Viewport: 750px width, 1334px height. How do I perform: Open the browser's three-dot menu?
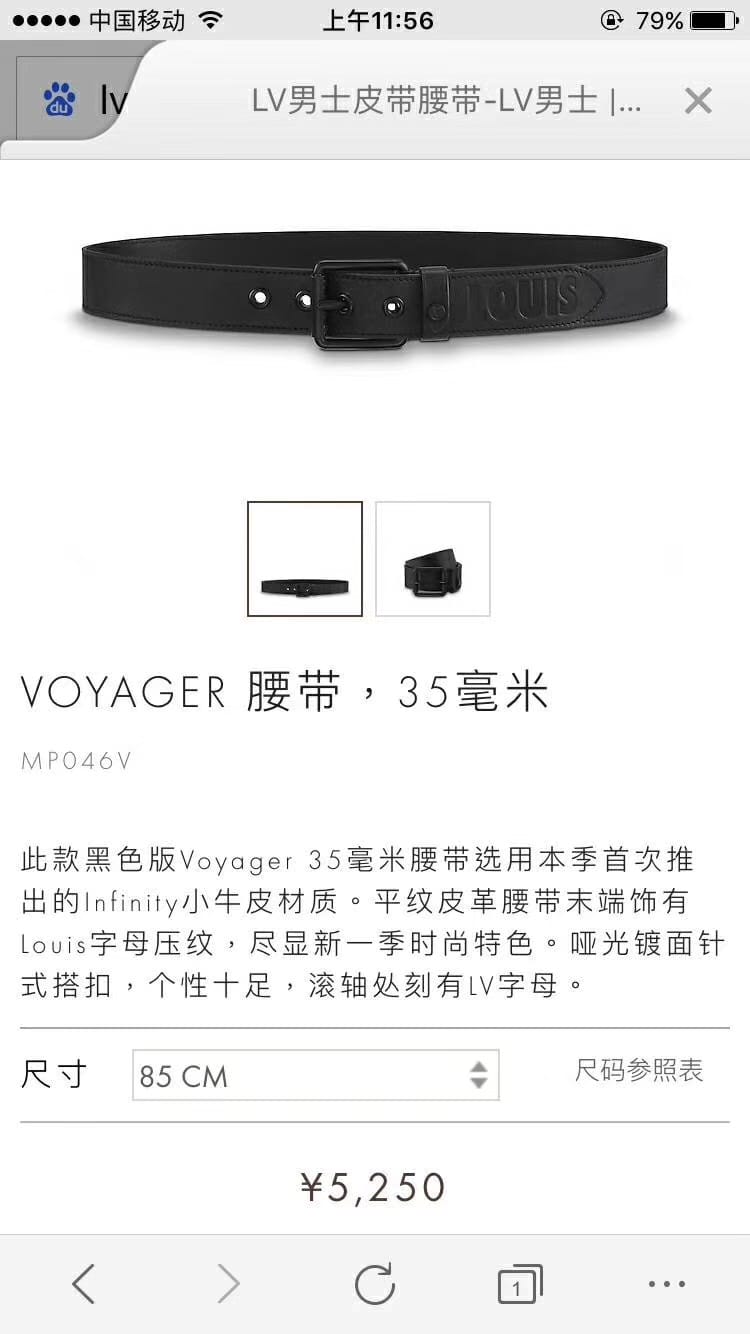click(666, 1284)
